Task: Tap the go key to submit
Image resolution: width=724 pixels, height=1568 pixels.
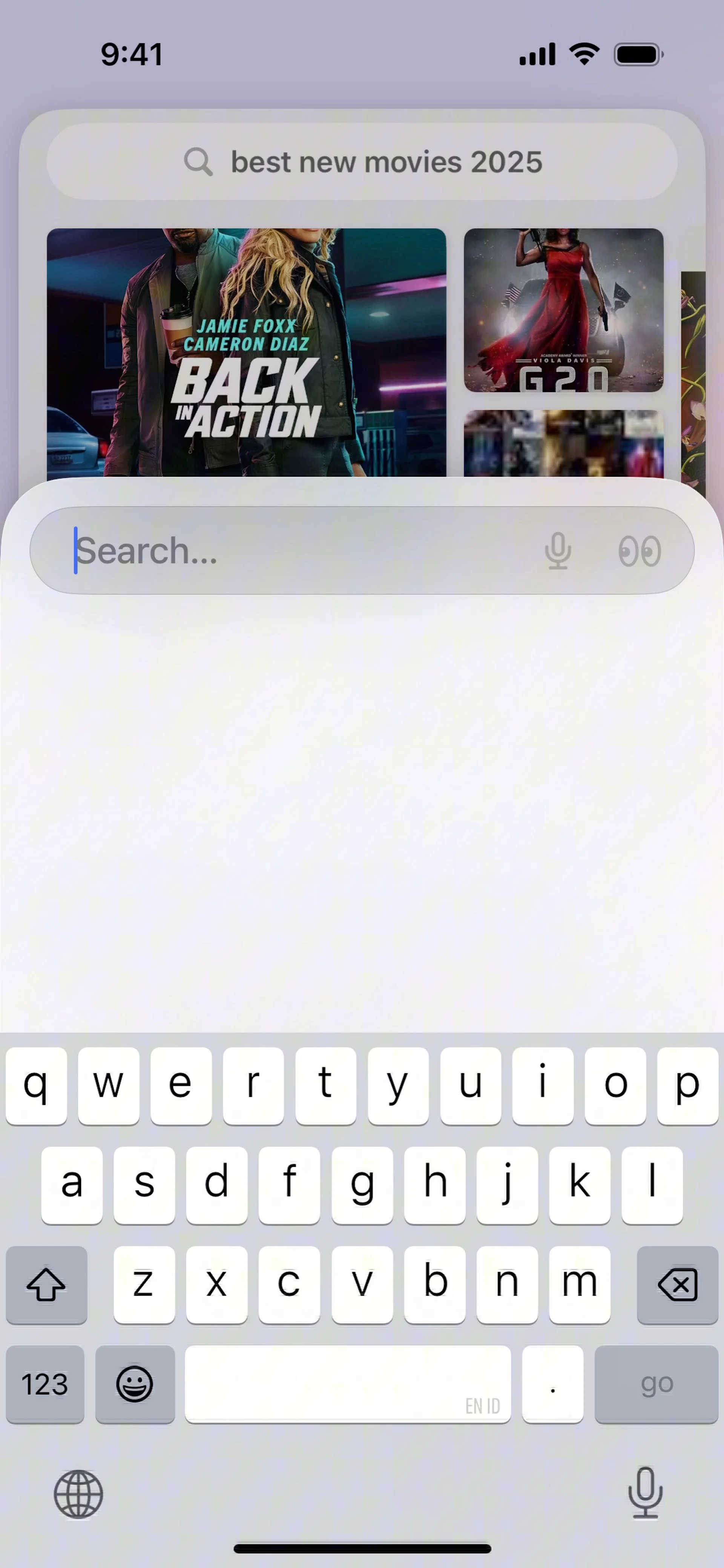Action: [x=656, y=1384]
